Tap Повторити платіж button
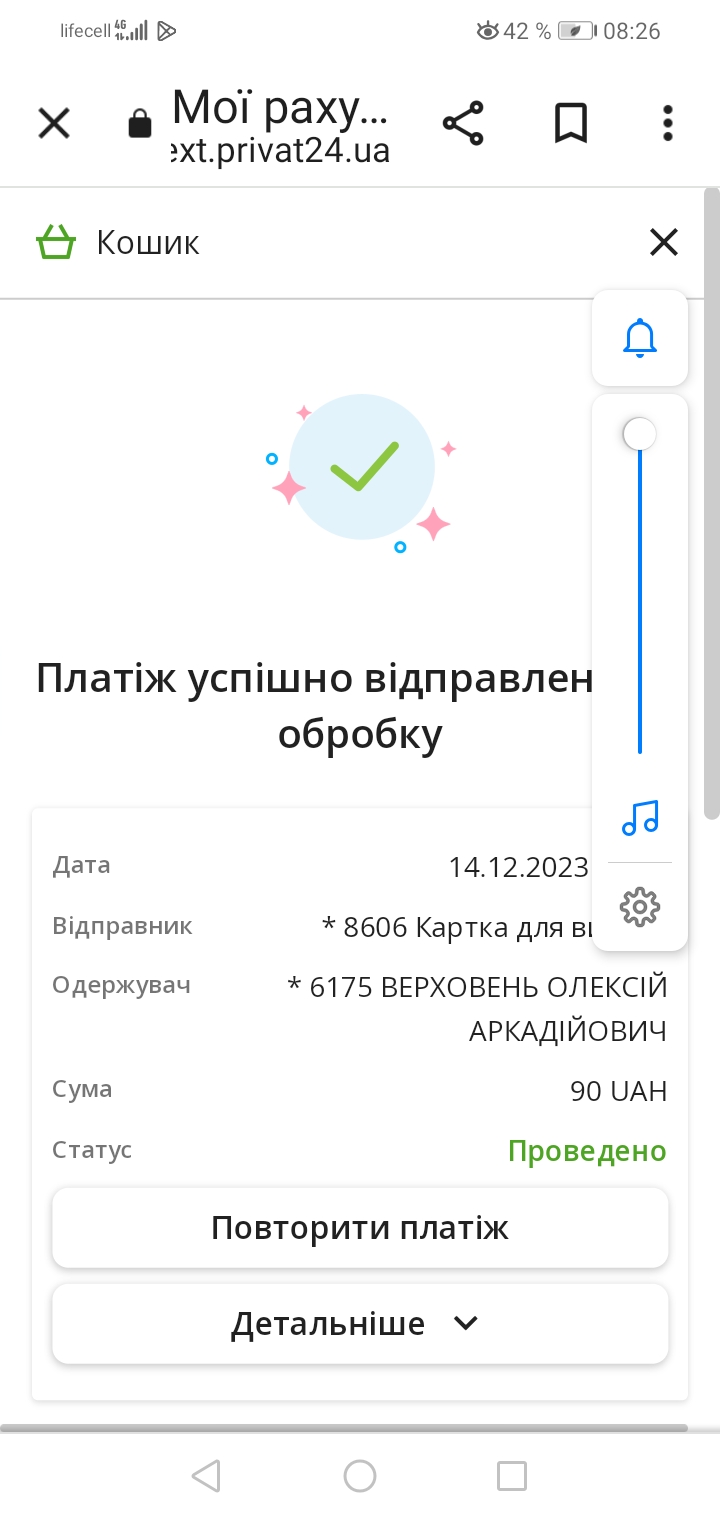720x1520 pixels. (x=360, y=1228)
